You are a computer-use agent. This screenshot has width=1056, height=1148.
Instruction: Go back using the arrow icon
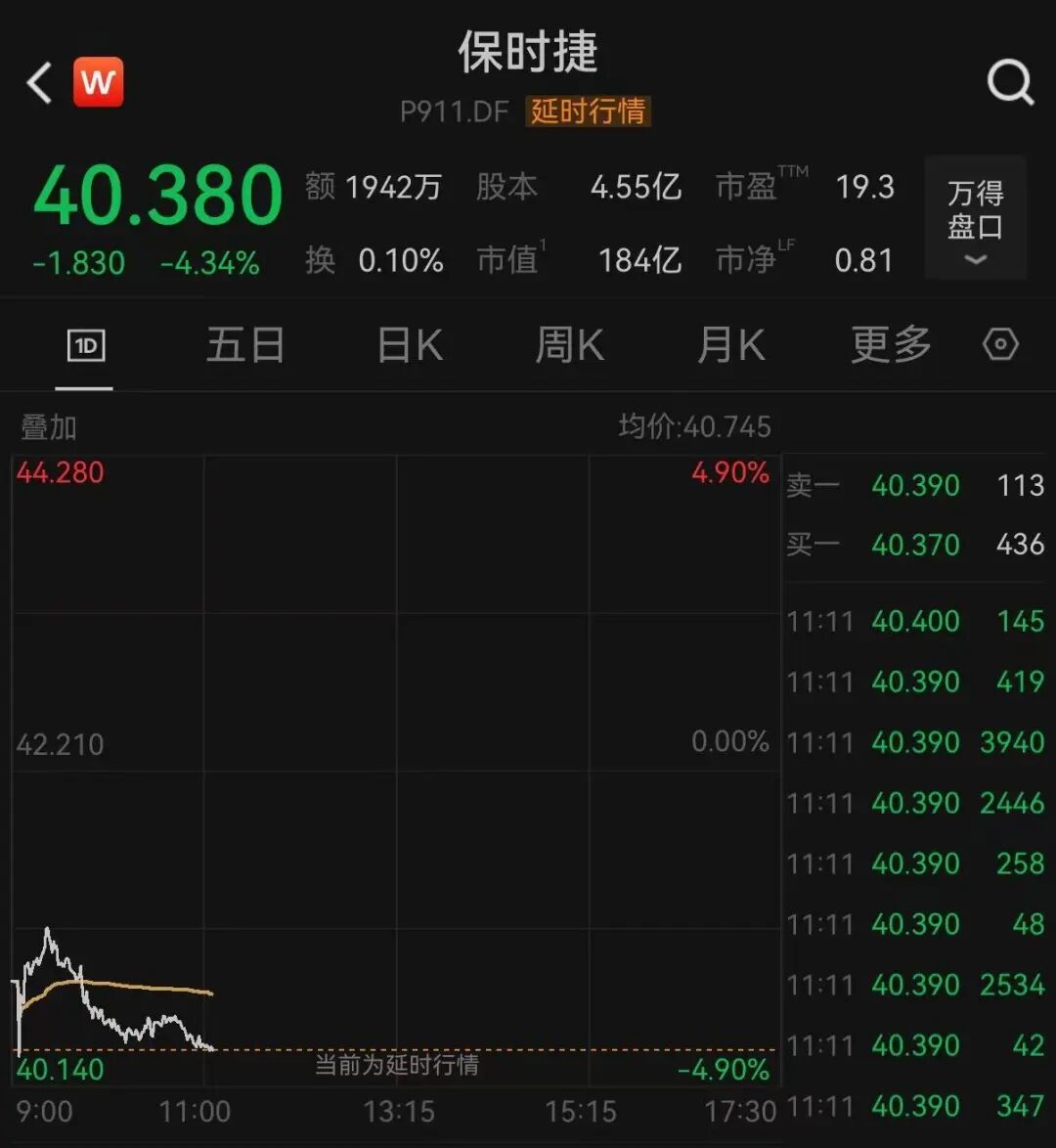click(39, 83)
